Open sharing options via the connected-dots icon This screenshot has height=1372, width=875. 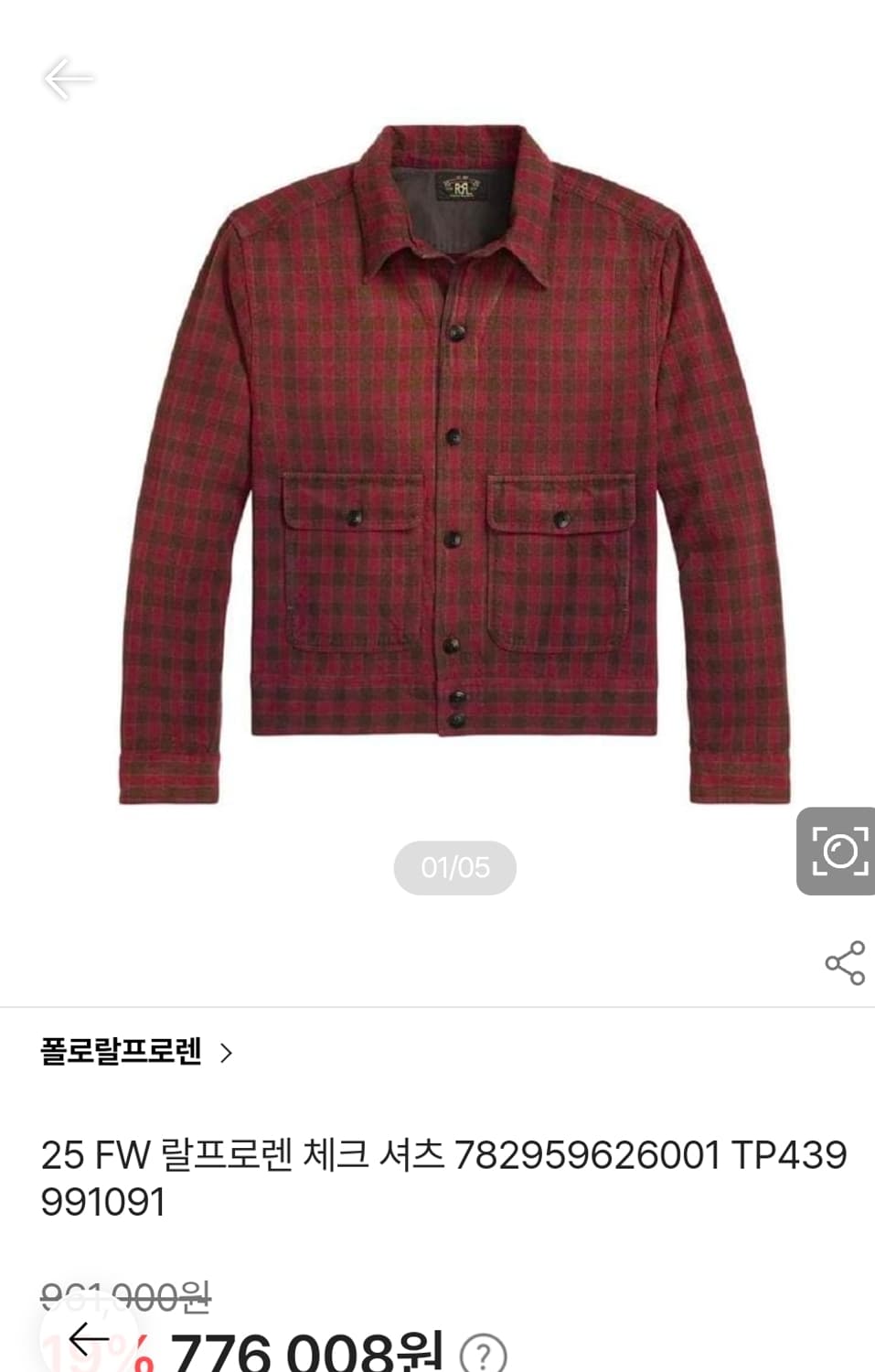[x=840, y=962]
